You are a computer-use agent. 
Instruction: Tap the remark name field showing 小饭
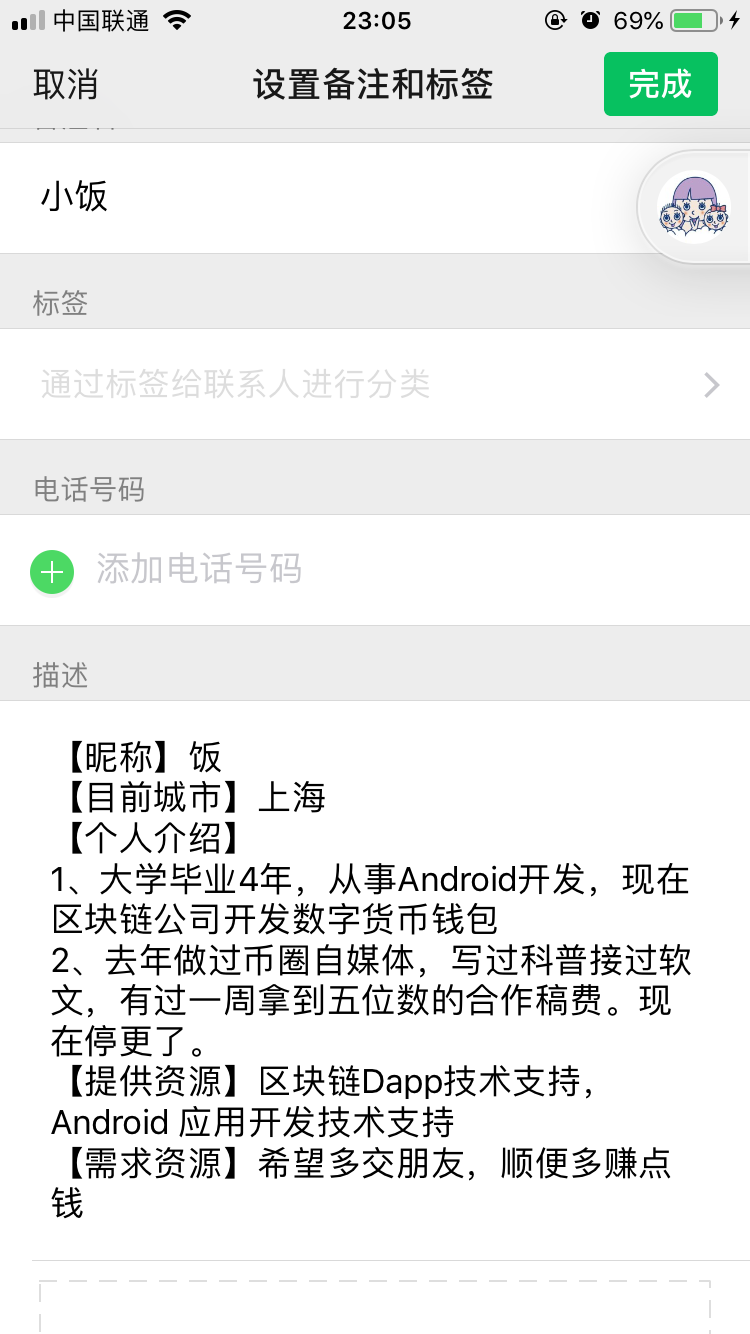[200, 197]
